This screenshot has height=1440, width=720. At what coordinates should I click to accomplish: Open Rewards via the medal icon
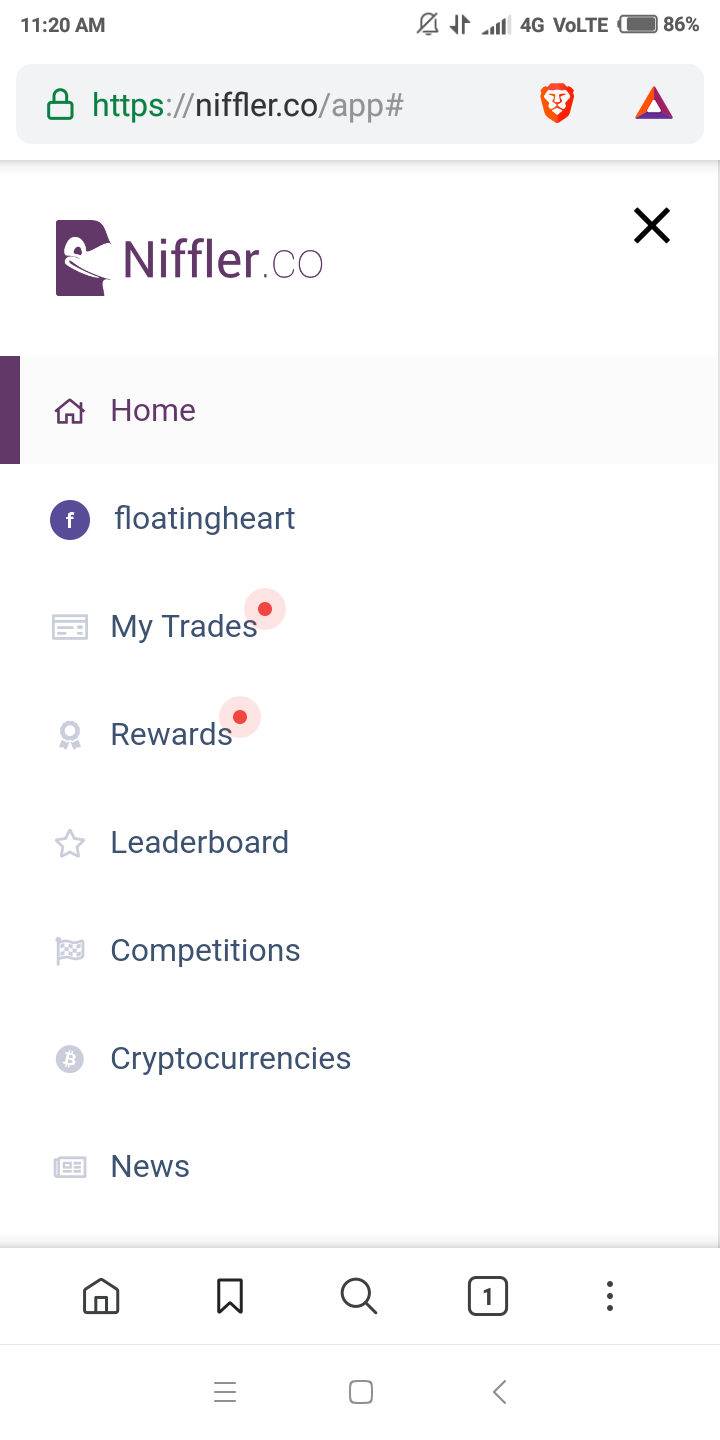click(x=69, y=735)
